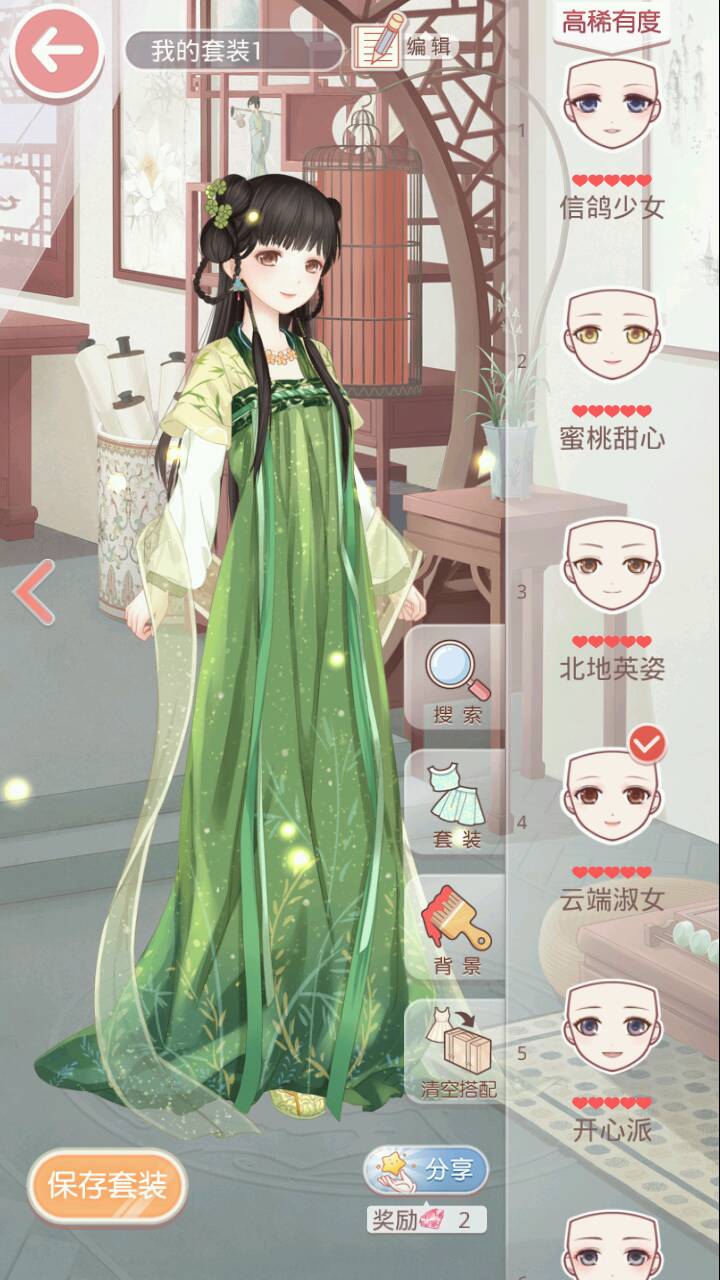
Task: Go back using the pink arrow button
Action: 56,51
